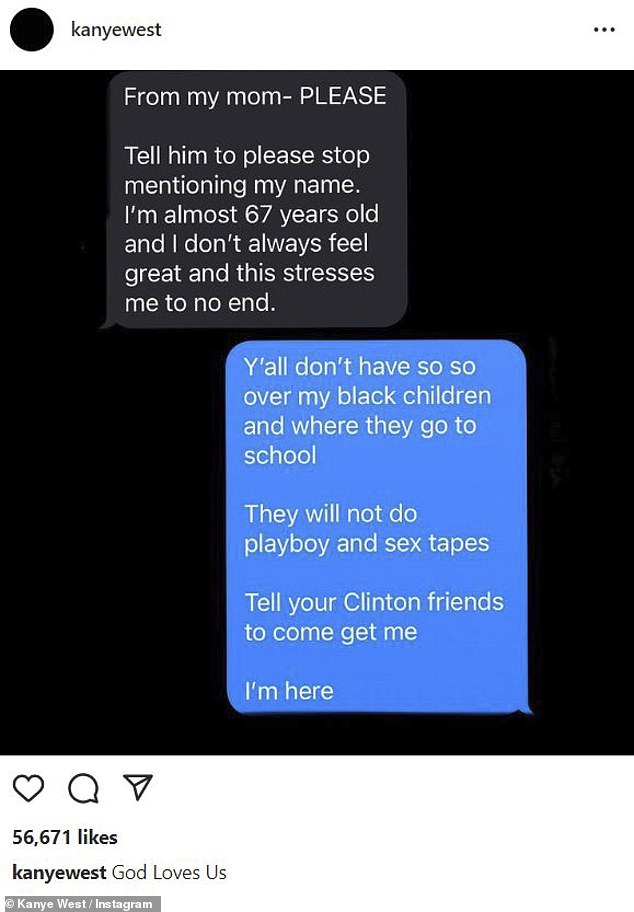The image size is (634, 912).
Task: Open comments via the speech bubble icon
Action: [x=82, y=789]
